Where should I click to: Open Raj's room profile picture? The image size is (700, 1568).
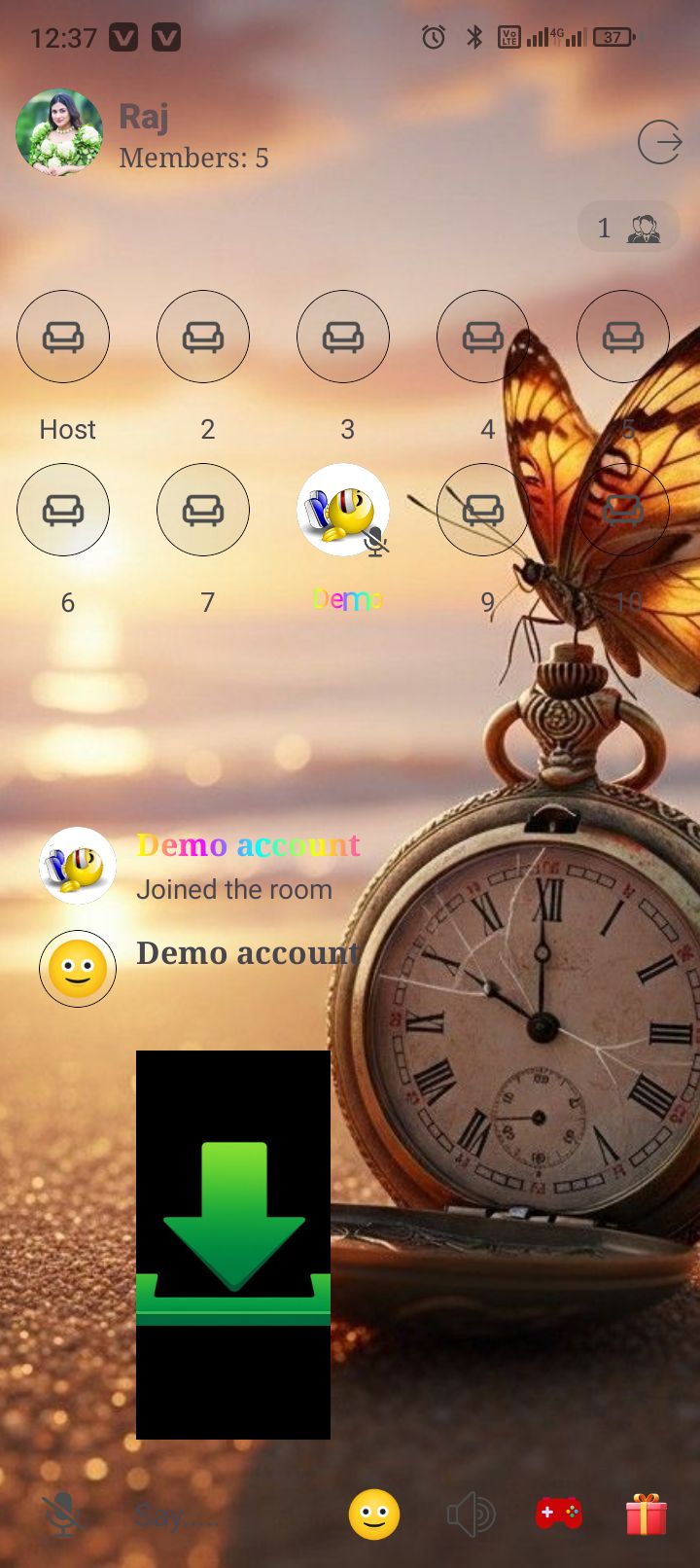pos(59,132)
